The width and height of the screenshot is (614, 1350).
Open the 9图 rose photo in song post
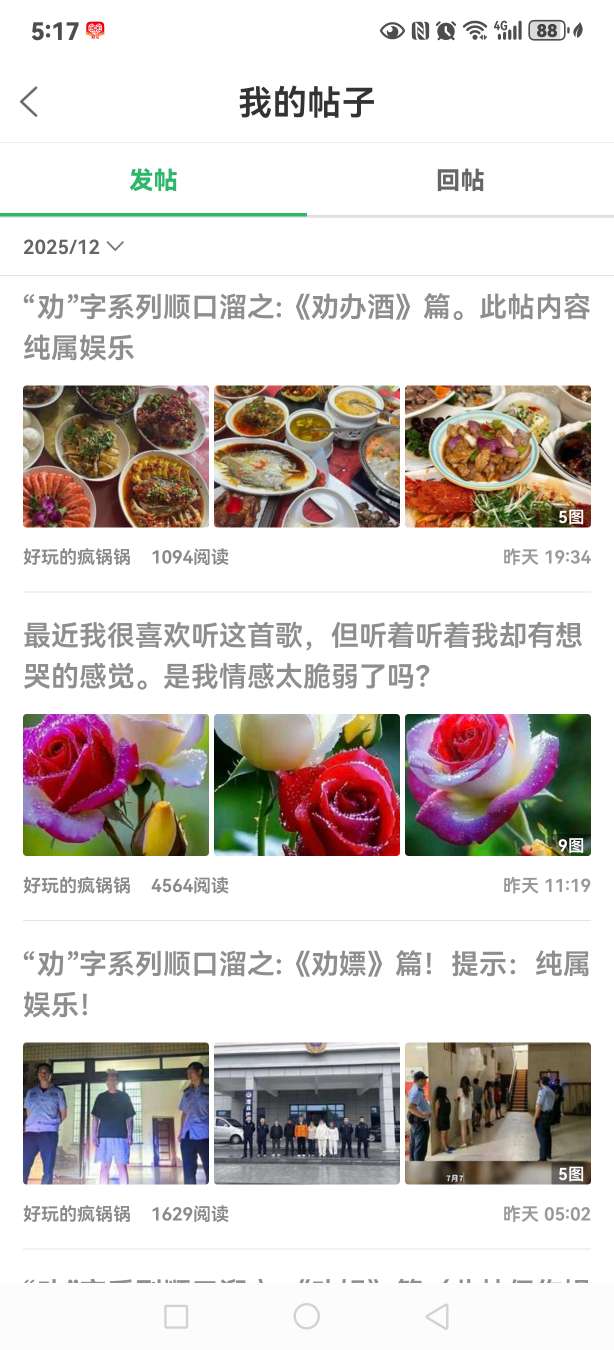497,784
